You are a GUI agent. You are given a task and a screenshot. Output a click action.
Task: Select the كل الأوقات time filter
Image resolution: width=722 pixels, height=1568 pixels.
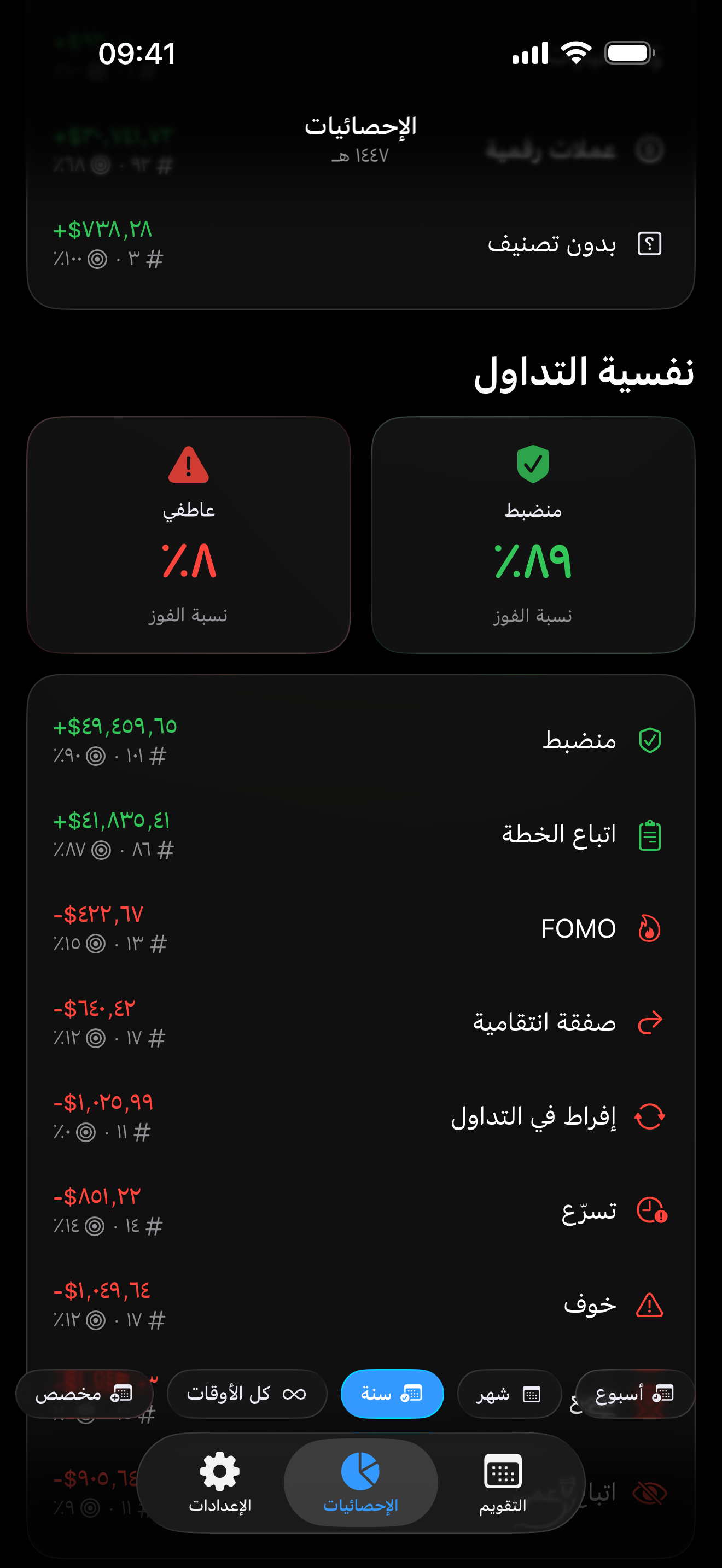click(x=246, y=1394)
